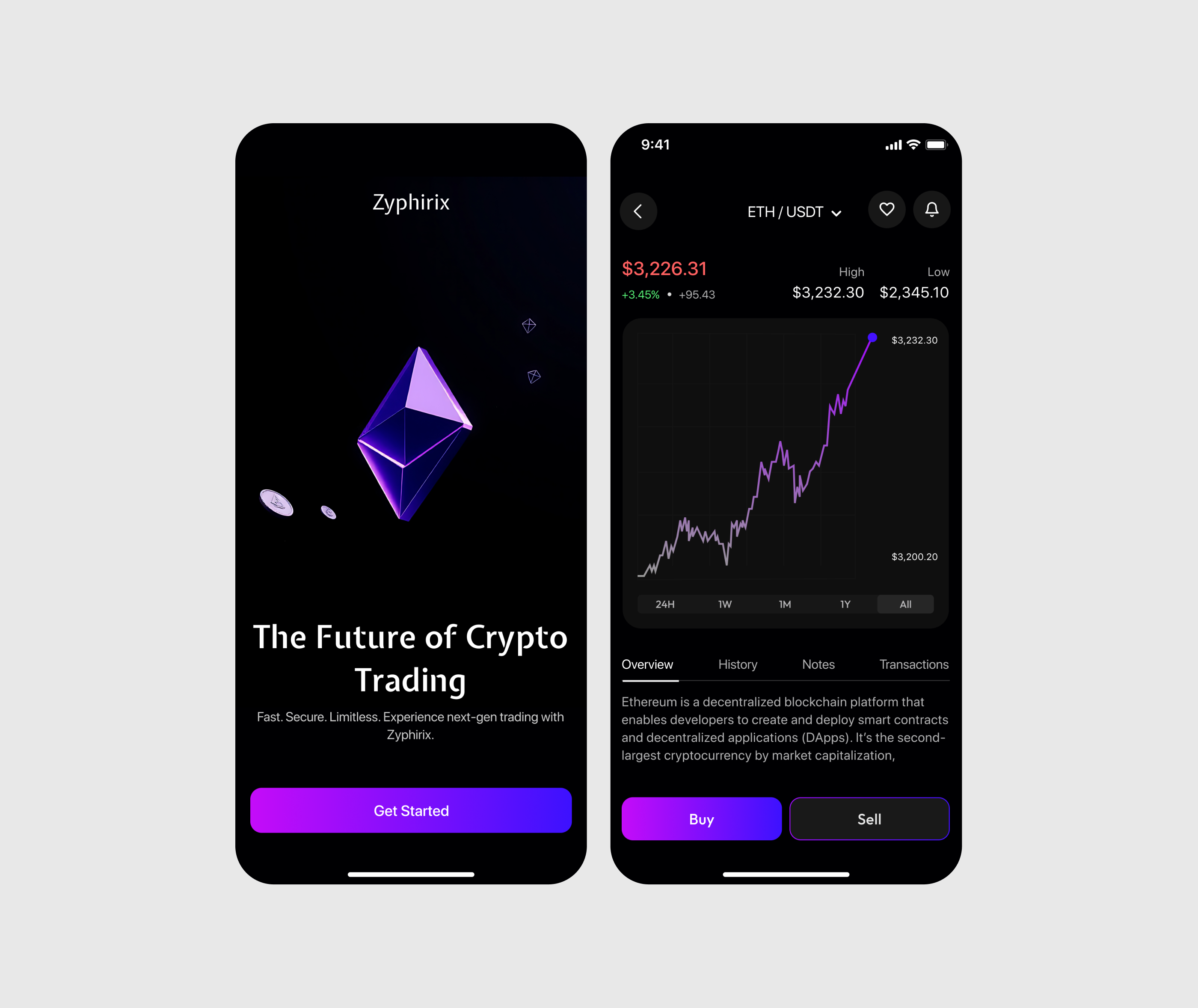Tap the Sell button
This screenshot has height=1008, width=1198.
869,819
